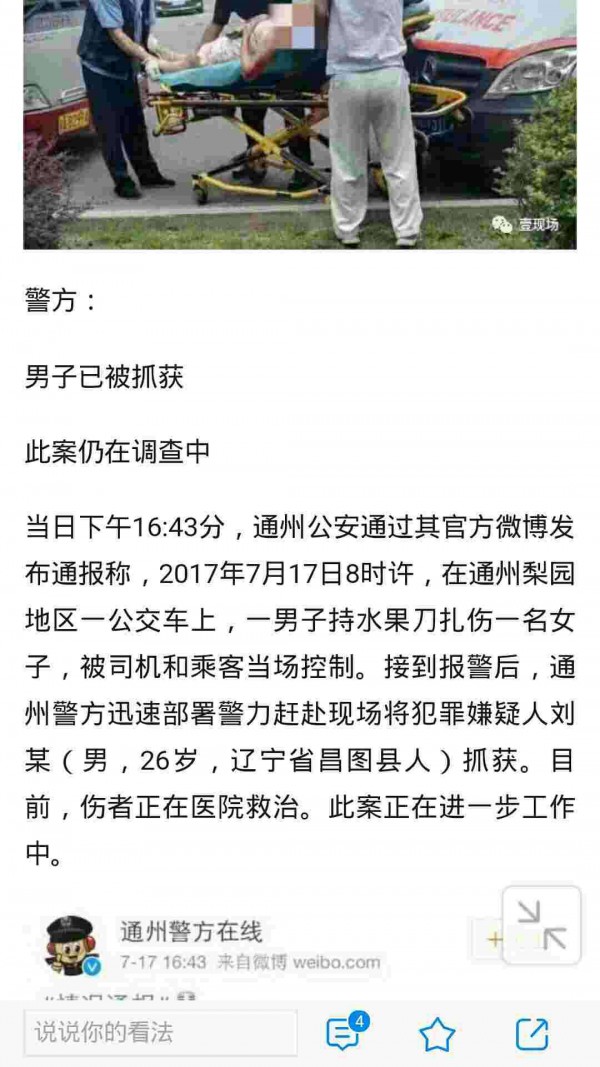
Task: Tap the floating collapse arrows button
Action: click(541, 925)
